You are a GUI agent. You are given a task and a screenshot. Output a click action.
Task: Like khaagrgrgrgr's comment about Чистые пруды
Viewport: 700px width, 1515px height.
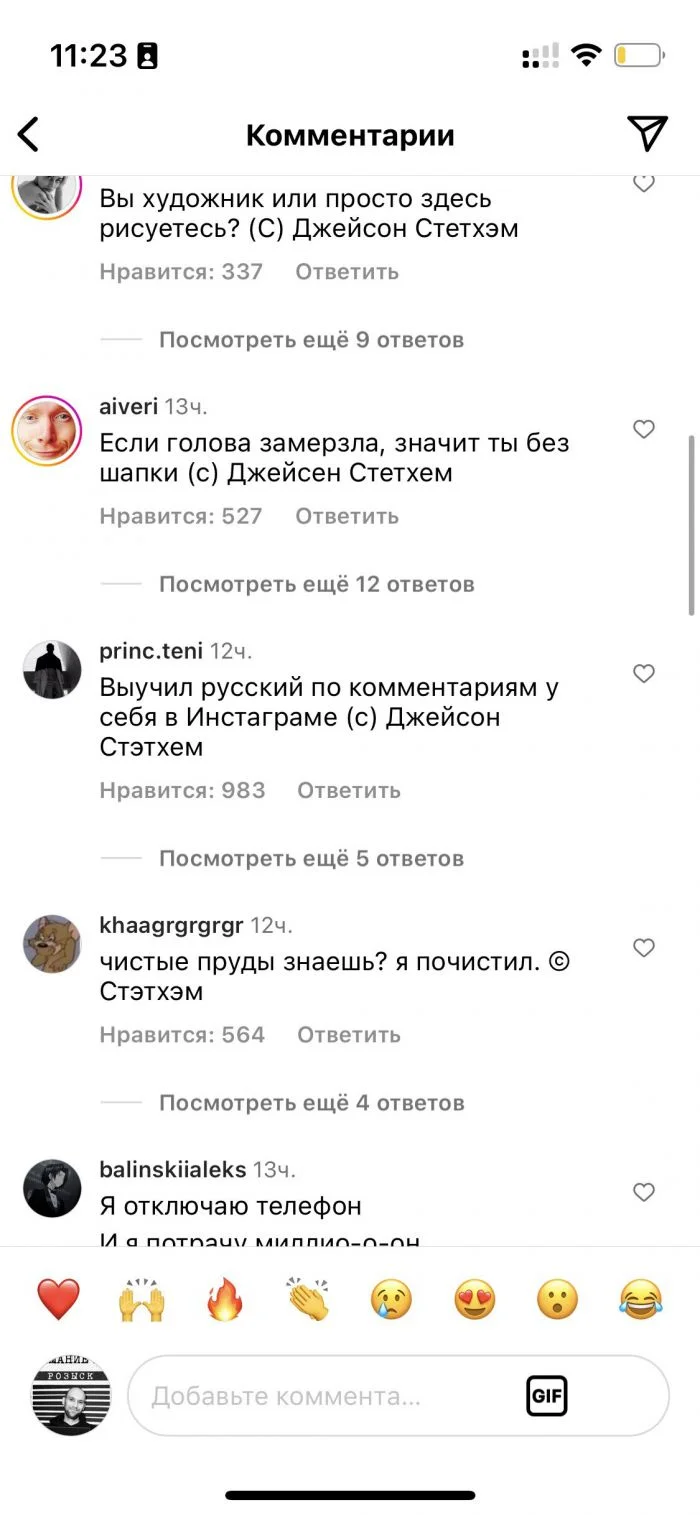click(x=644, y=947)
